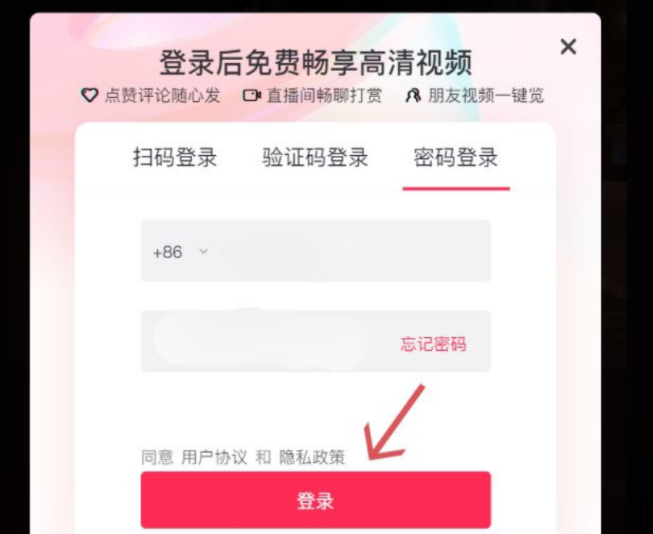Image resolution: width=653 pixels, height=534 pixels.
Task: Tap the red 登录 button
Action: click(x=315, y=500)
